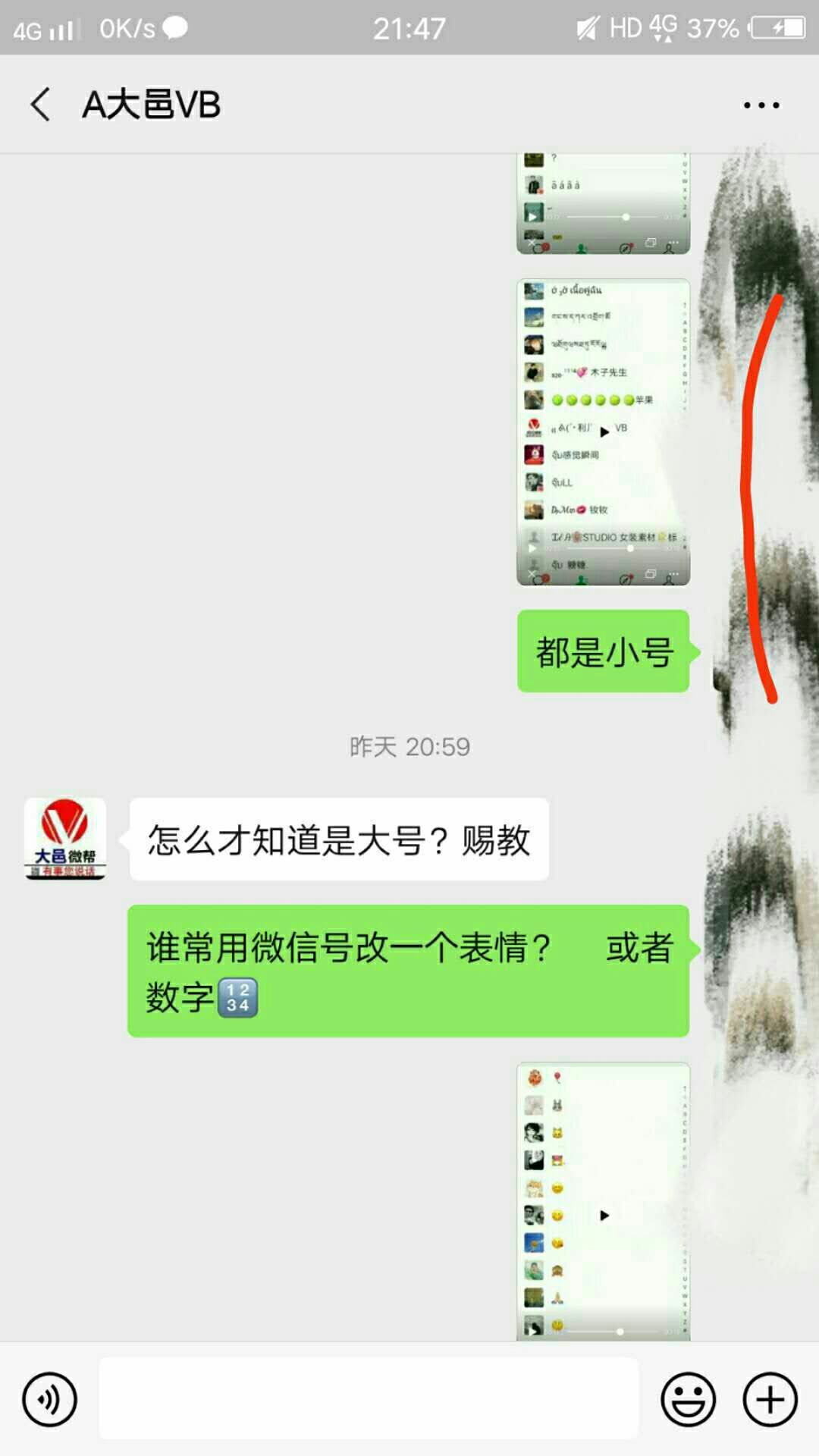The height and width of the screenshot is (1456, 819).
Task: Open the emoji sticker panel
Action: click(688, 1399)
